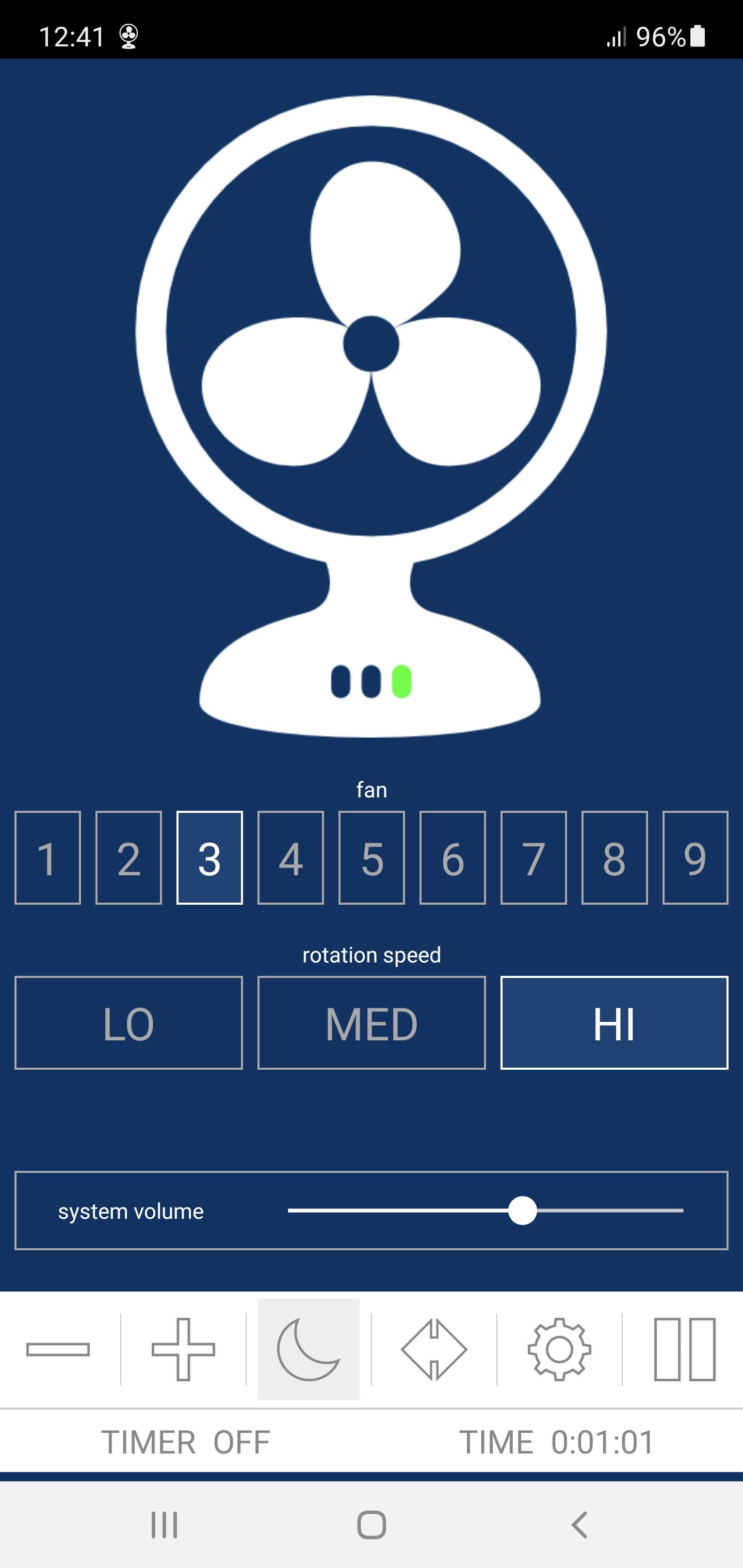Switch to fan number 5
Image resolution: width=743 pixels, height=1568 pixels.
click(372, 858)
